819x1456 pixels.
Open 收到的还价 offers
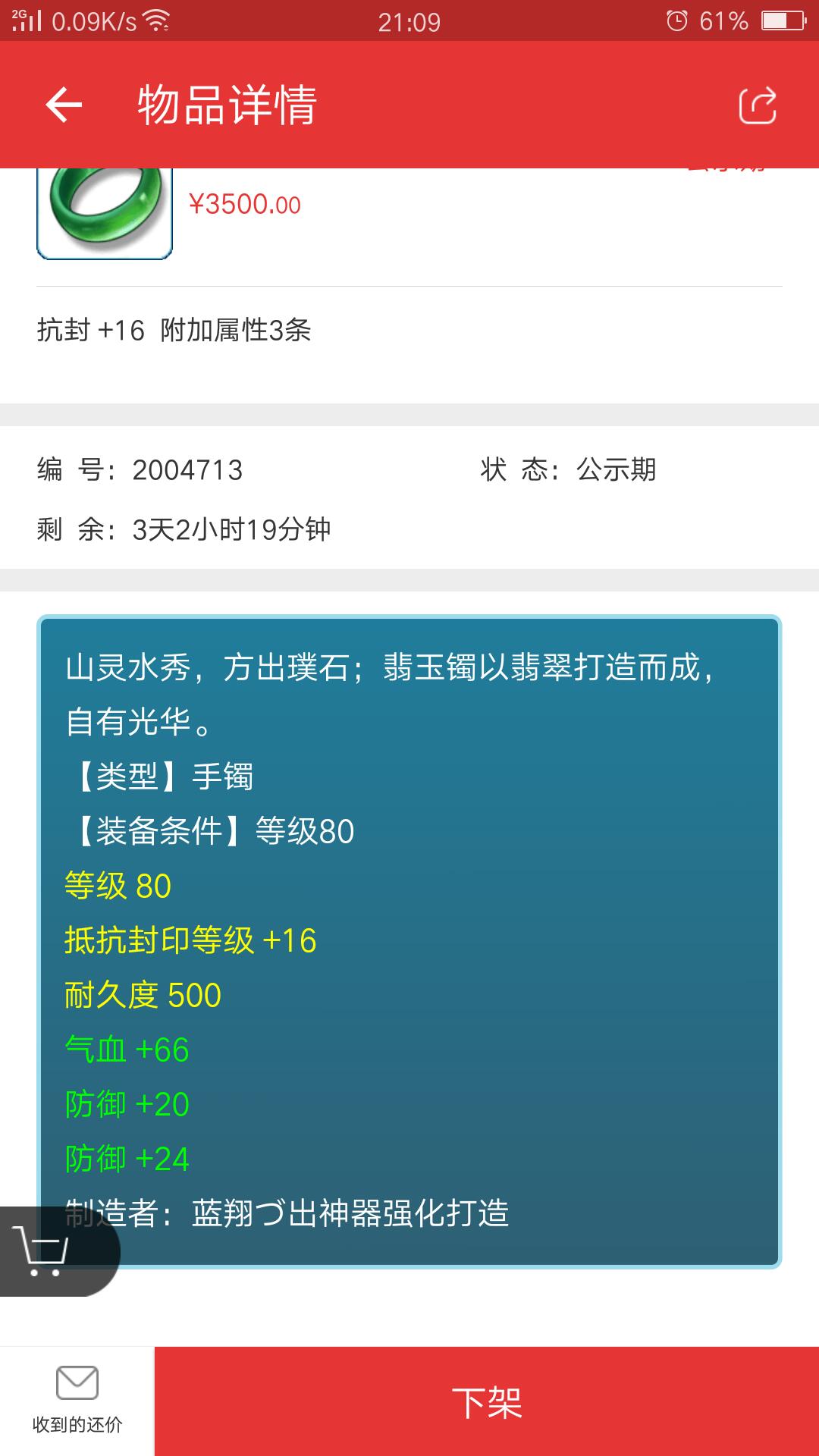(x=77, y=1401)
